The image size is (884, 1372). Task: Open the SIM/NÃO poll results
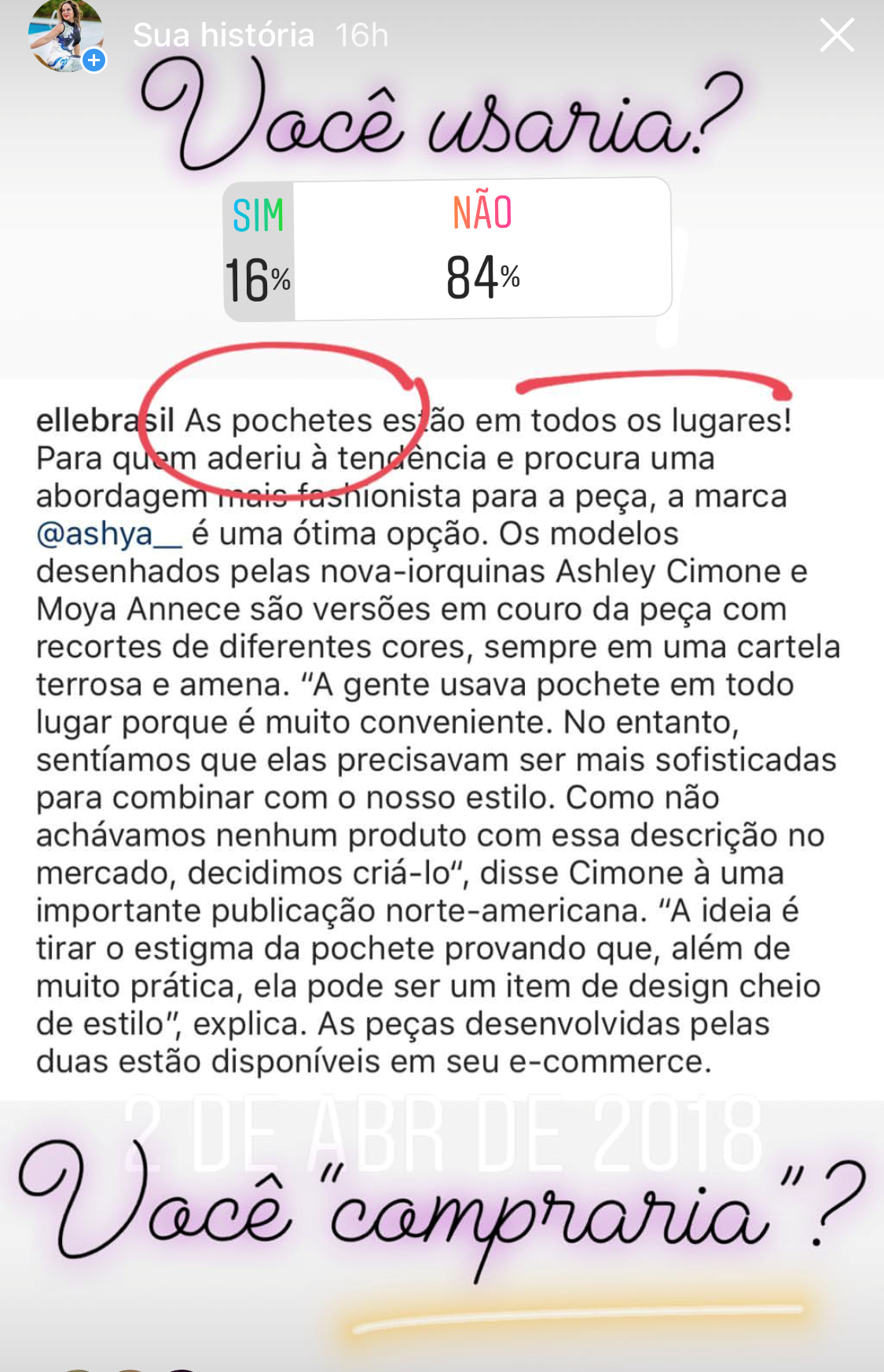click(446, 249)
